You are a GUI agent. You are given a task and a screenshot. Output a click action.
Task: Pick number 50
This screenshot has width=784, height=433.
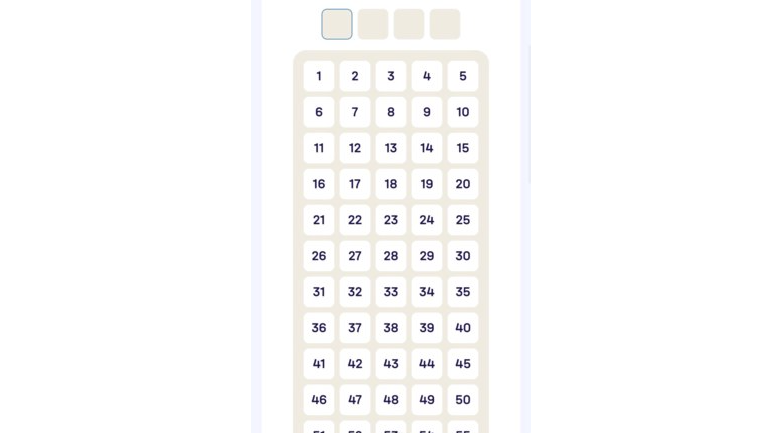(463, 400)
